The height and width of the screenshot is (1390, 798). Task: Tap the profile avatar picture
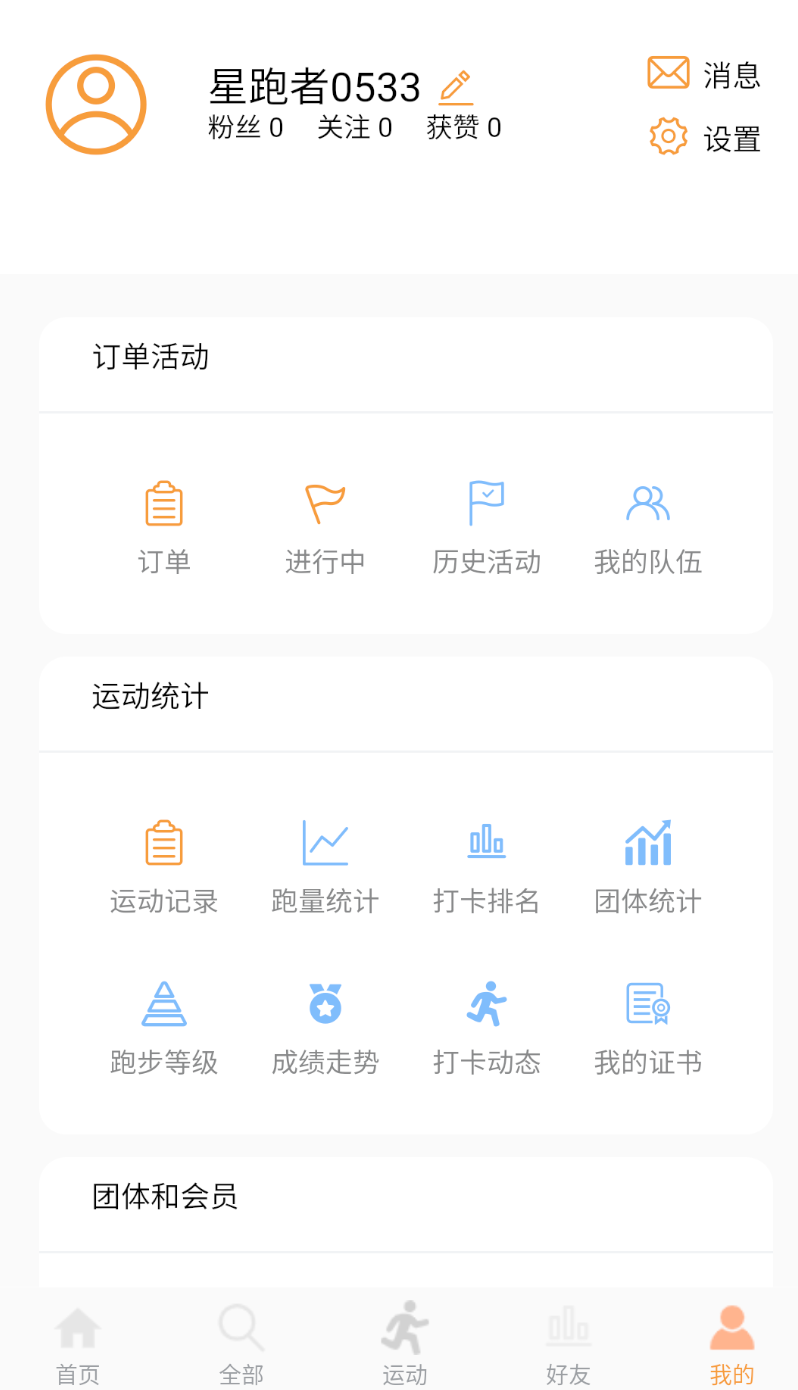[95, 105]
